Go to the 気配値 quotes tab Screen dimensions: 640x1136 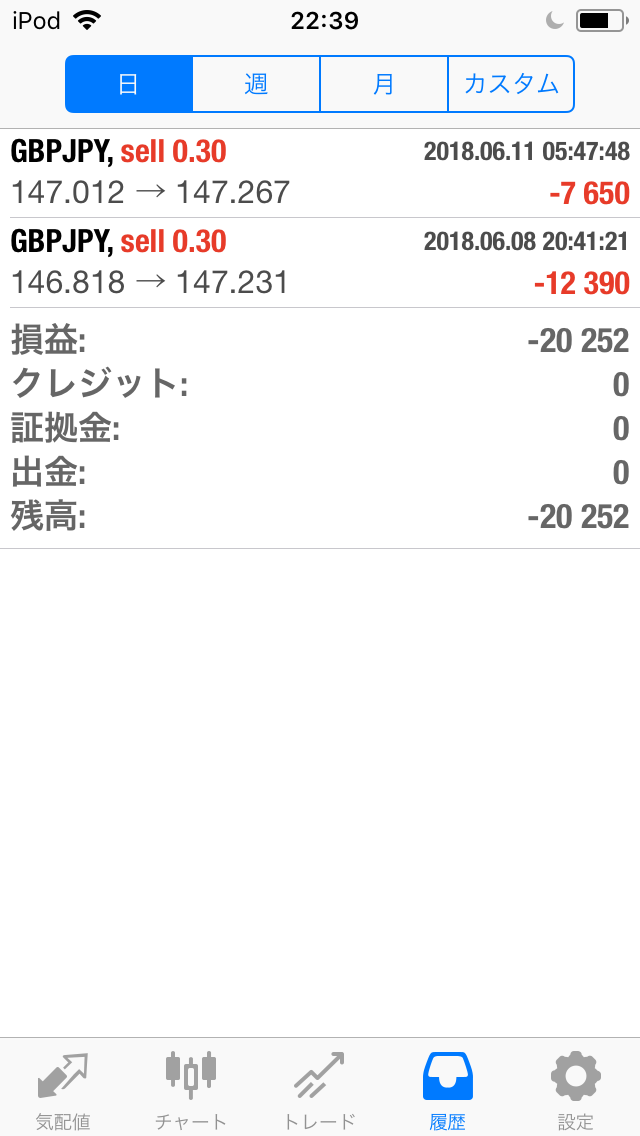(x=63, y=1088)
